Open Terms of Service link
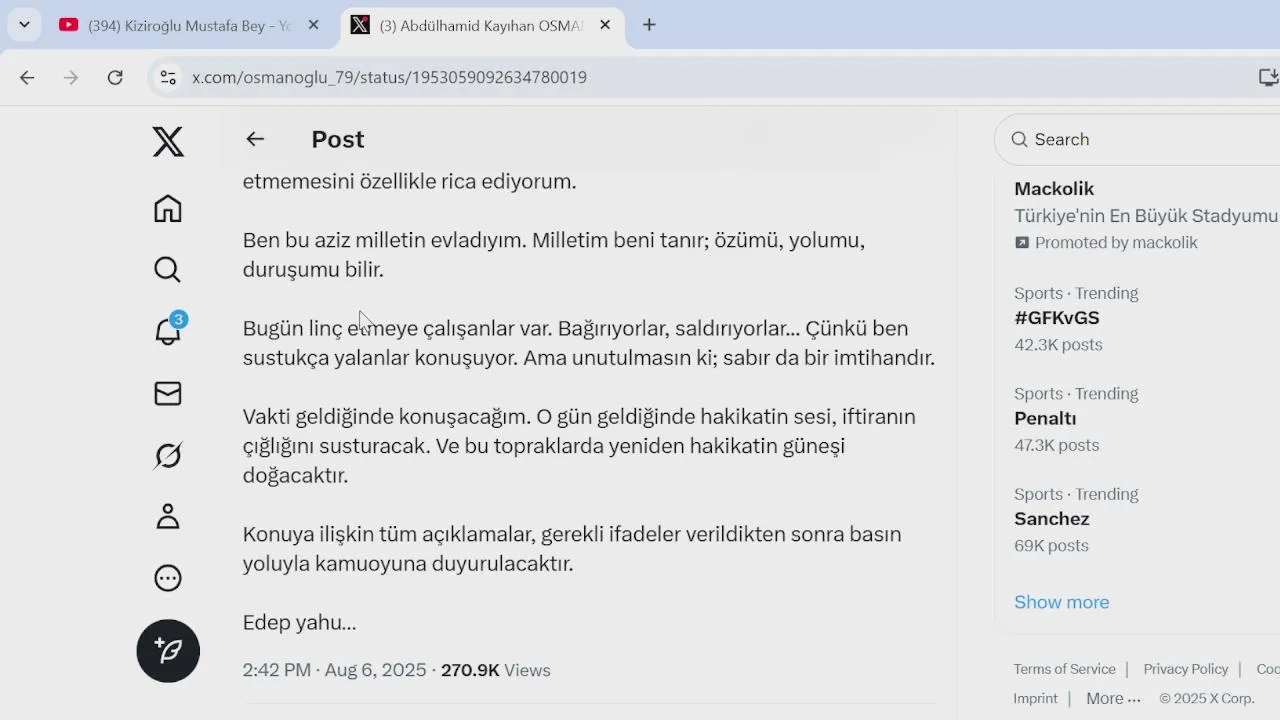 point(1064,669)
